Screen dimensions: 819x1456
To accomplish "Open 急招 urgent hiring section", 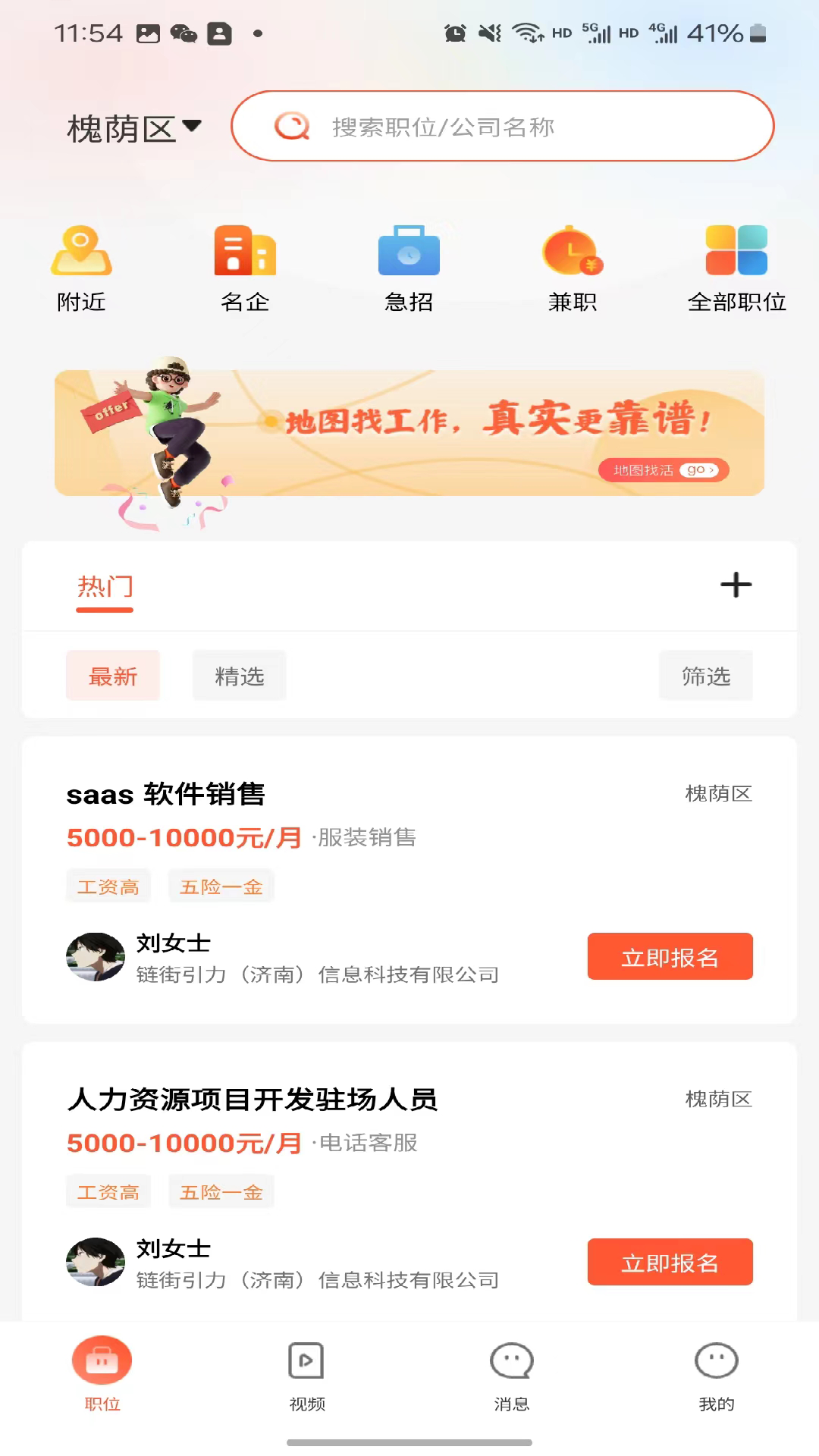I will (x=408, y=267).
